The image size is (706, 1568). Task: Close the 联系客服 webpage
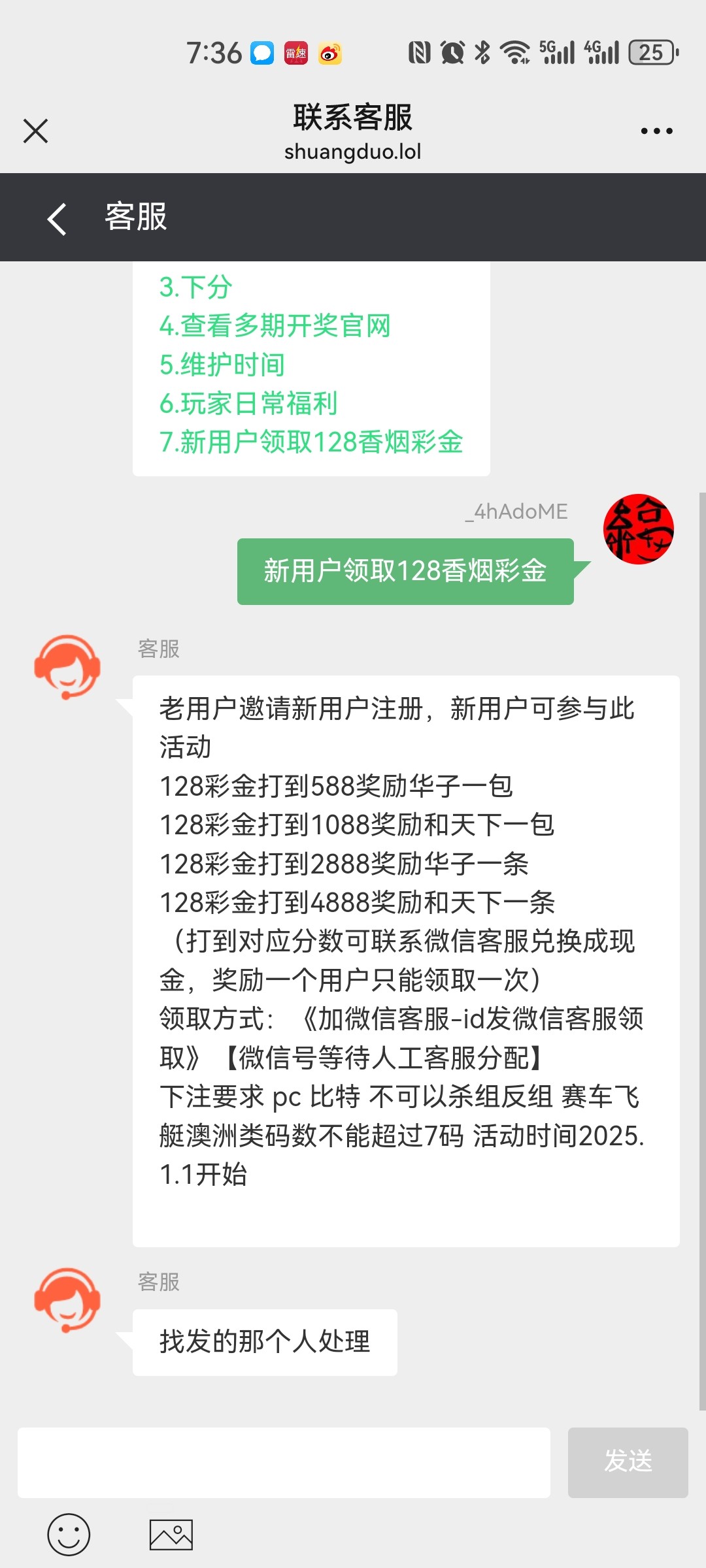point(35,131)
